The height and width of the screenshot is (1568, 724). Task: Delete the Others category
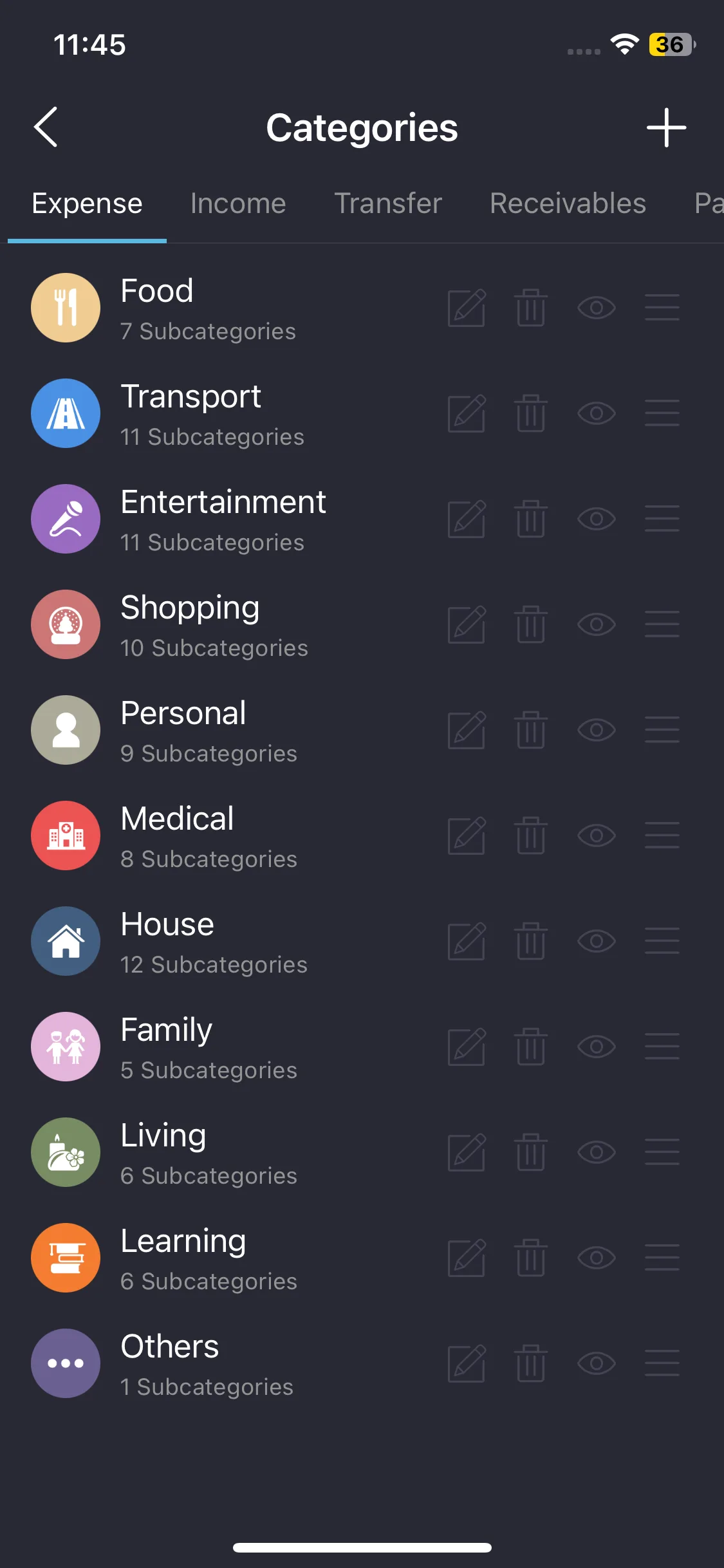[x=531, y=1363]
